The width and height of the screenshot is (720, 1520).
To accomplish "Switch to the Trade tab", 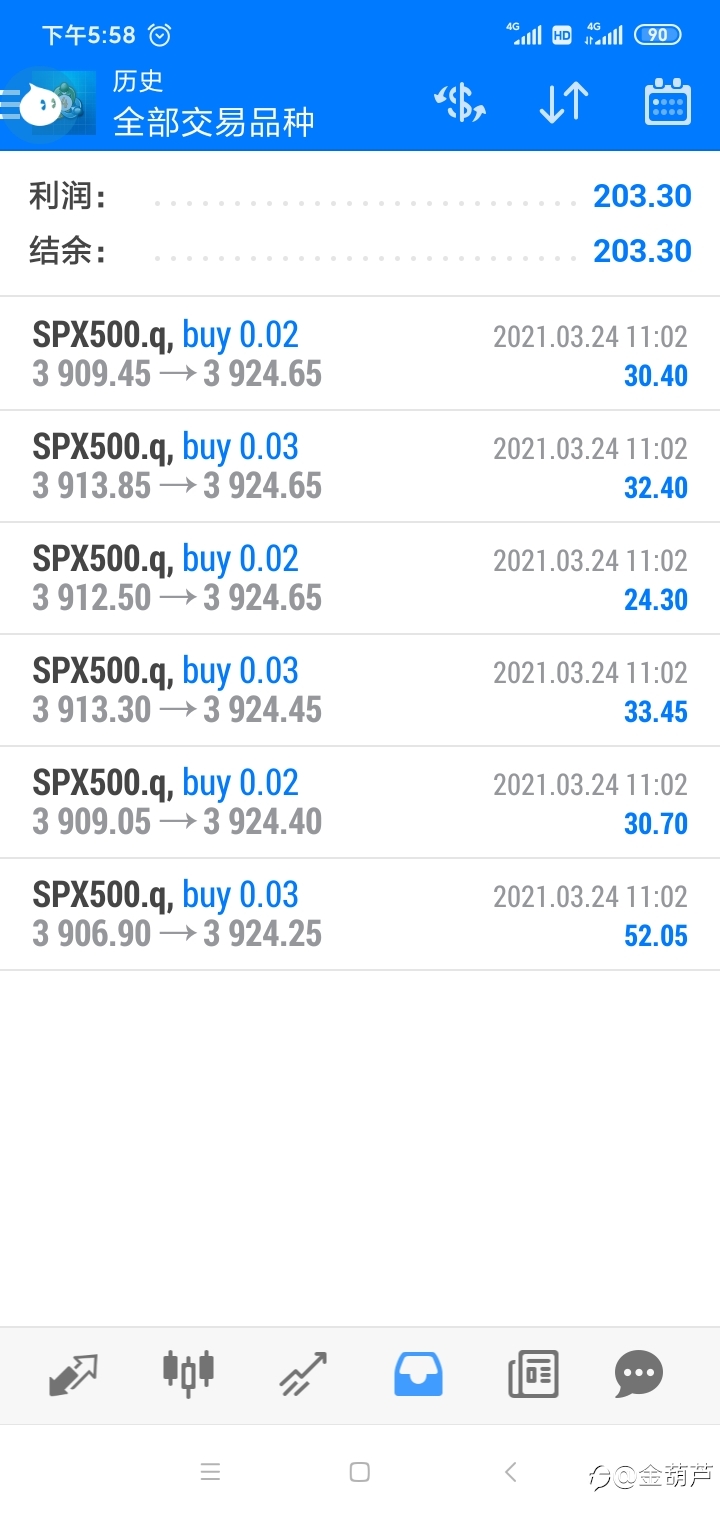I will pyautogui.click(x=303, y=1375).
